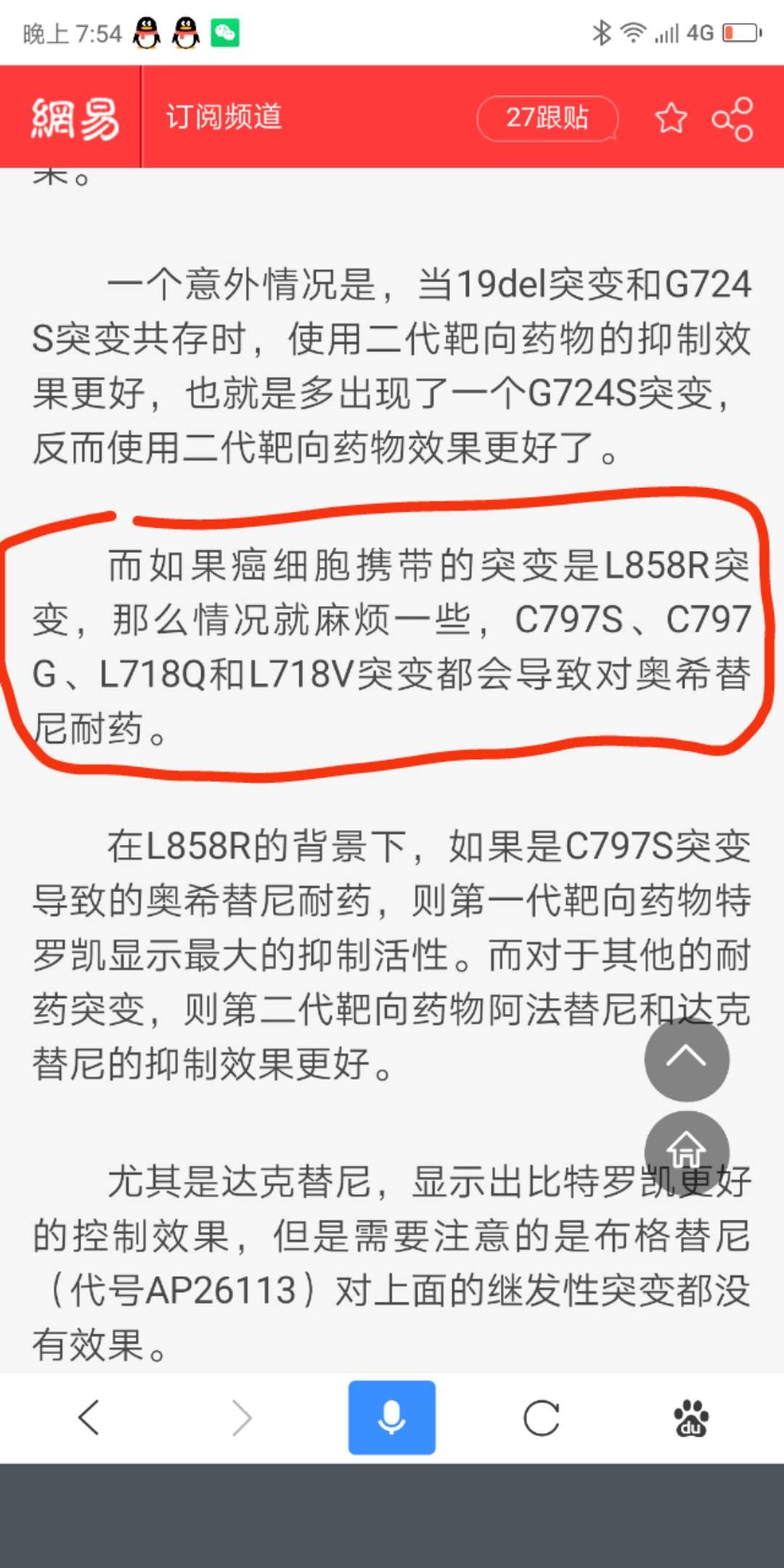Start voice search with the microphone

(x=391, y=1417)
